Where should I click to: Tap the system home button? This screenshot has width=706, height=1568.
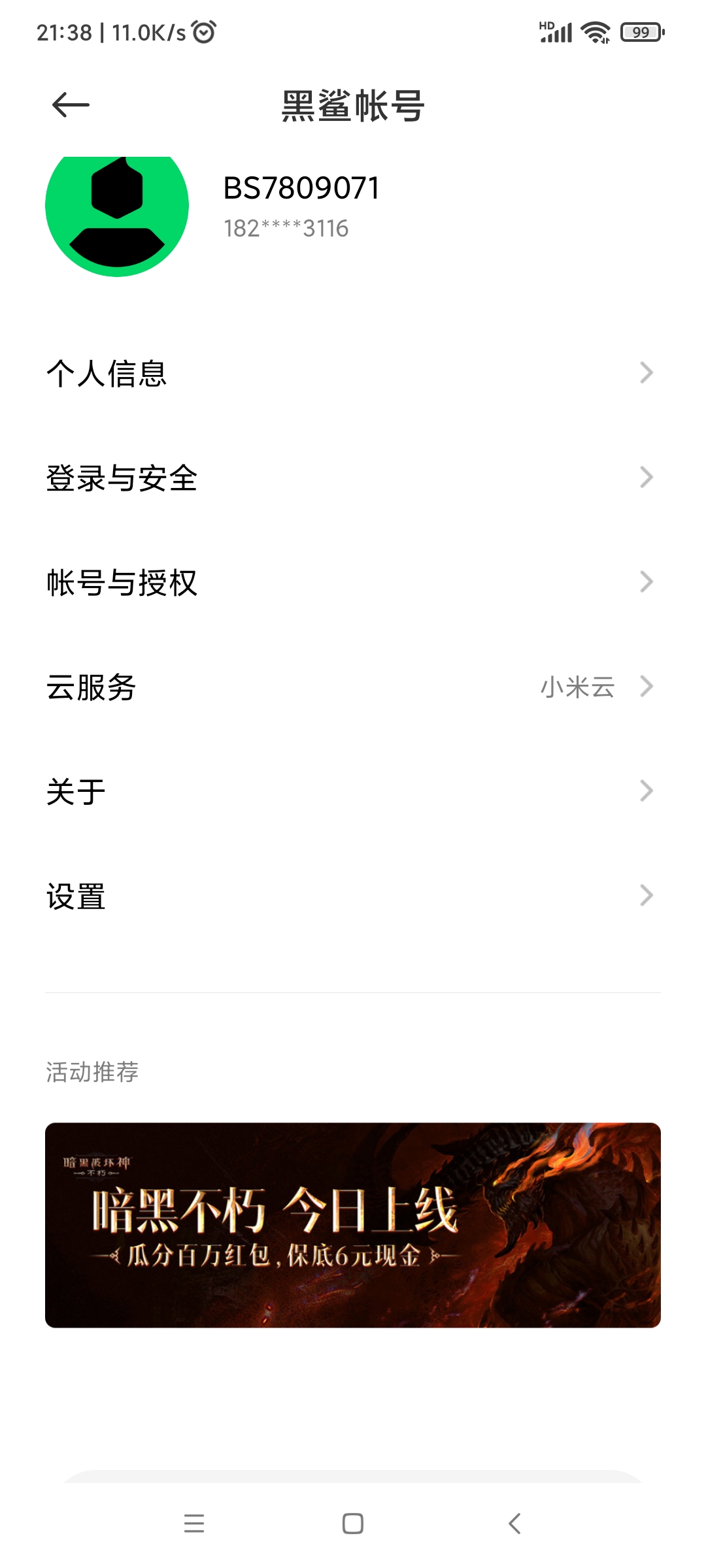[353, 1524]
